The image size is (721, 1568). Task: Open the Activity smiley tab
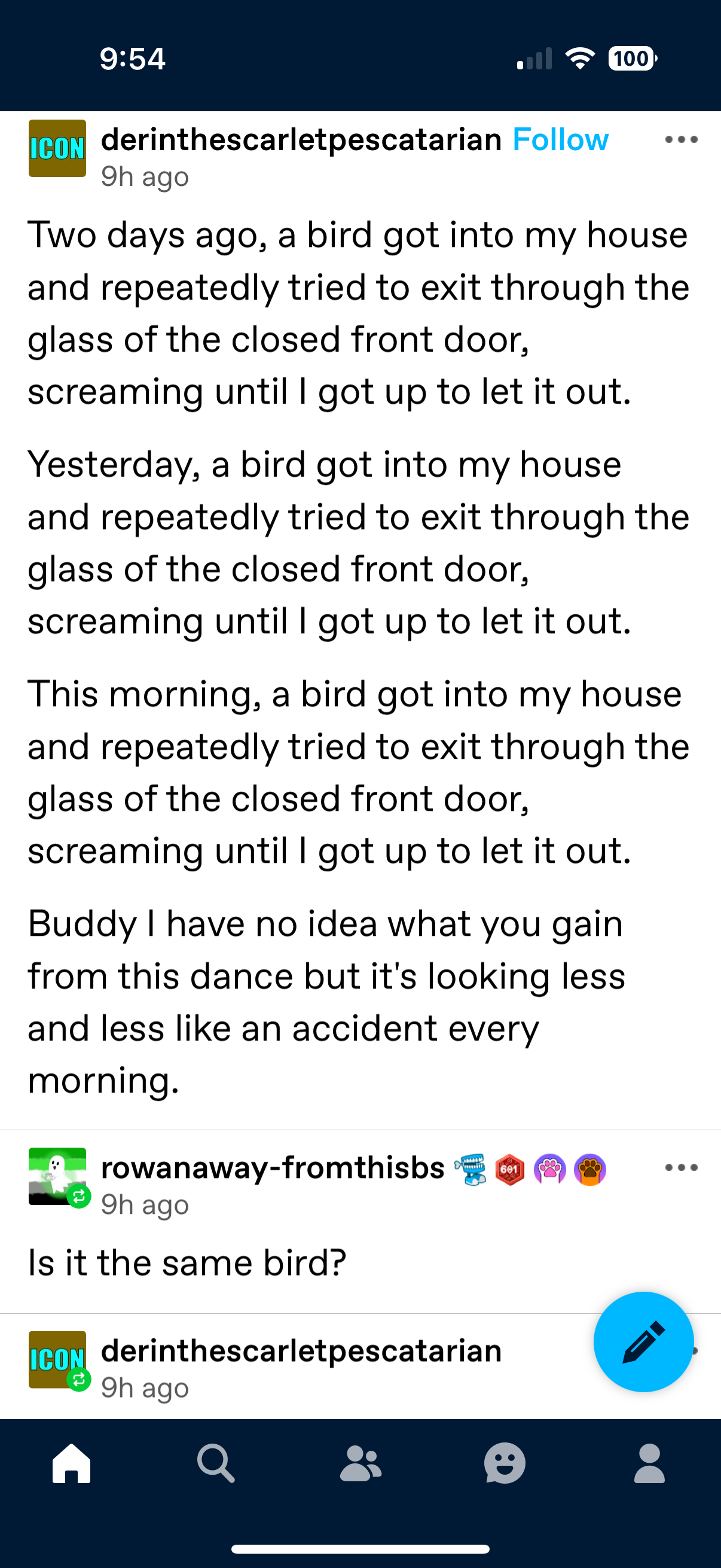(505, 1463)
